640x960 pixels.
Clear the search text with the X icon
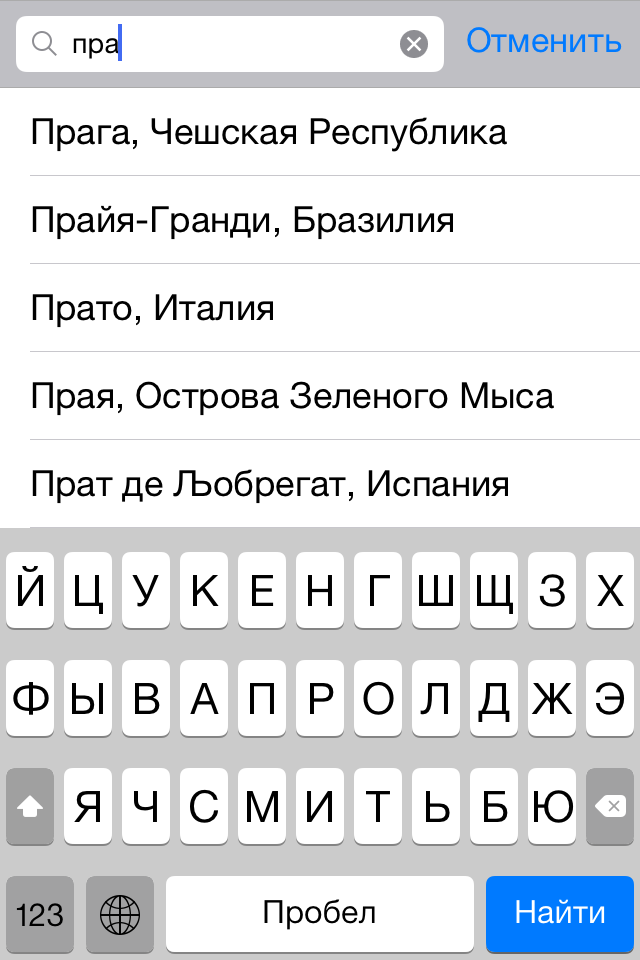pos(413,44)
